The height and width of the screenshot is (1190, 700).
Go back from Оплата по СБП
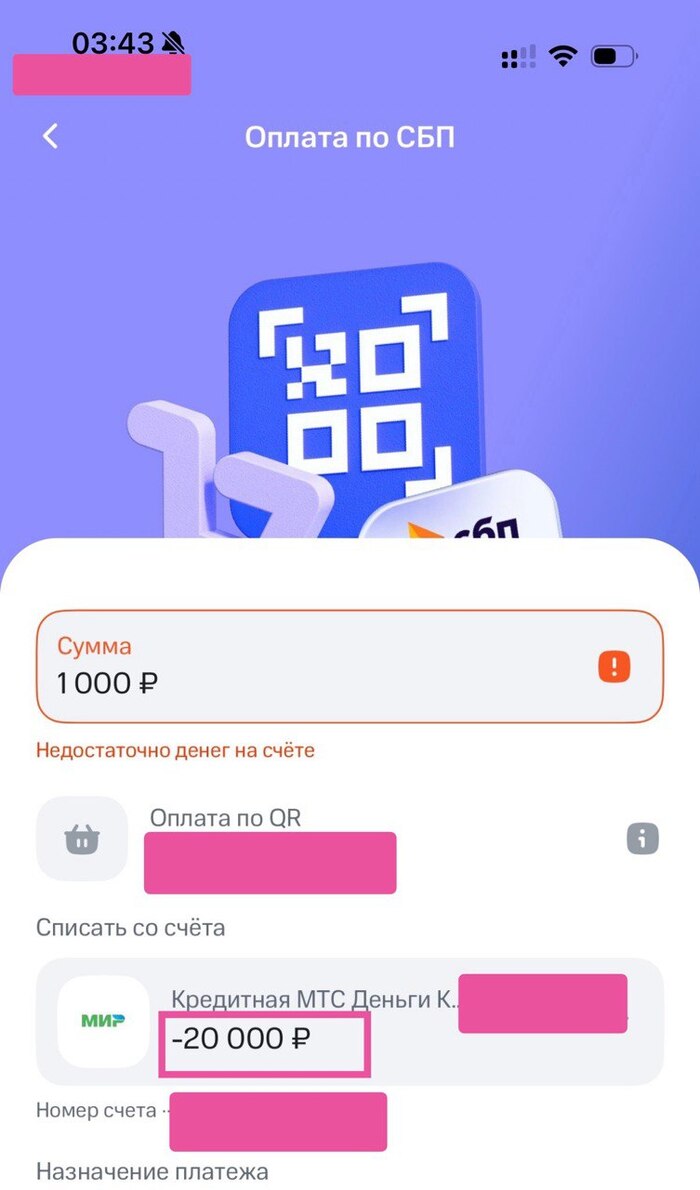click(51, 137)
